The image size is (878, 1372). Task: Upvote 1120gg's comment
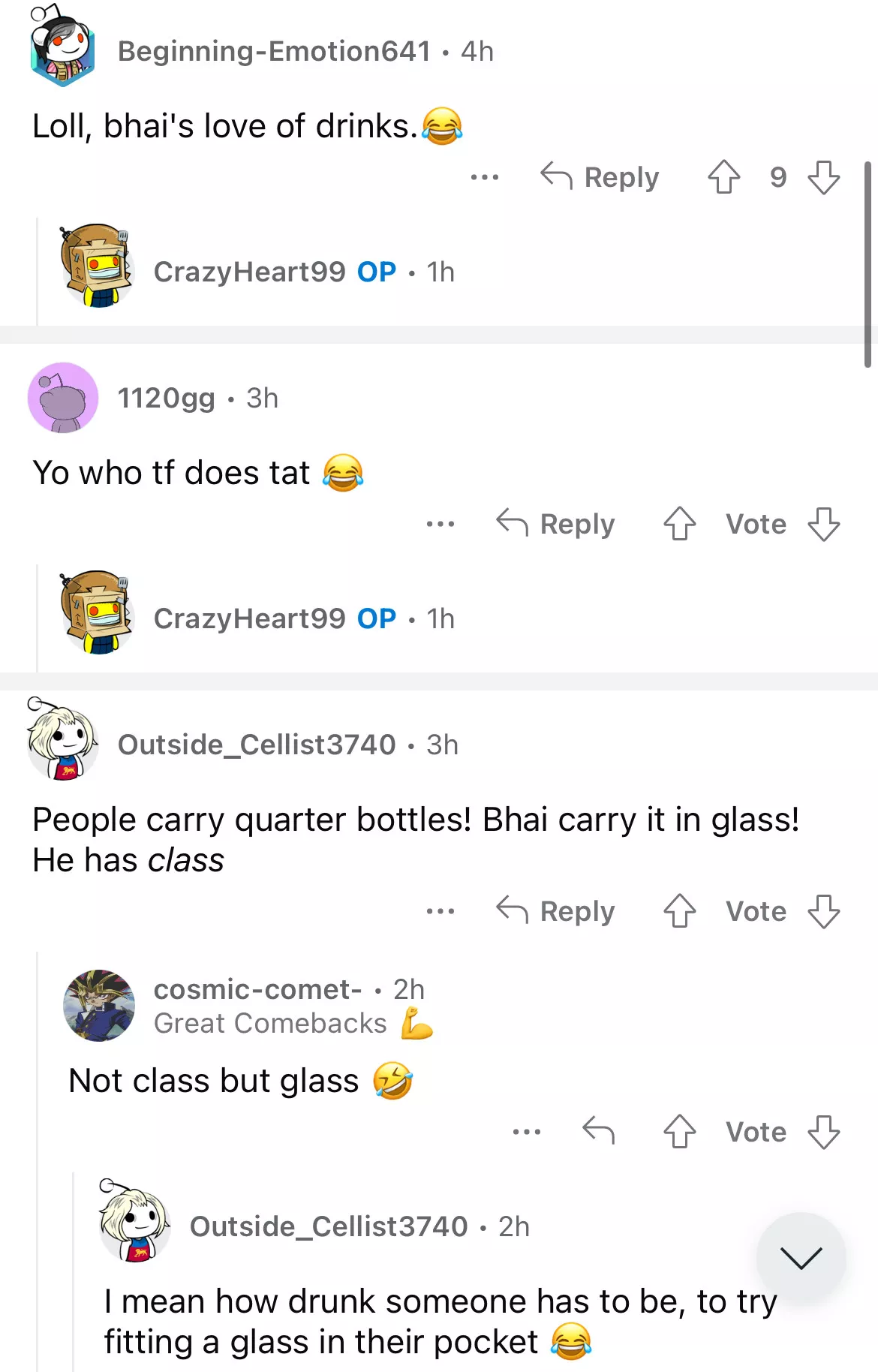click(x=679, y=524)
